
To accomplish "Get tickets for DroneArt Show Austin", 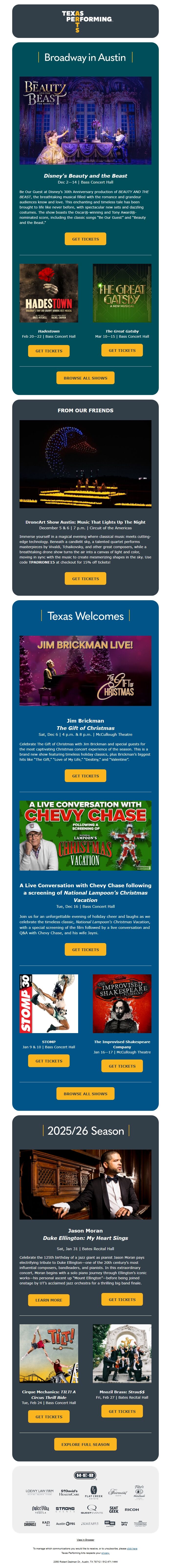I will point(85,578).
